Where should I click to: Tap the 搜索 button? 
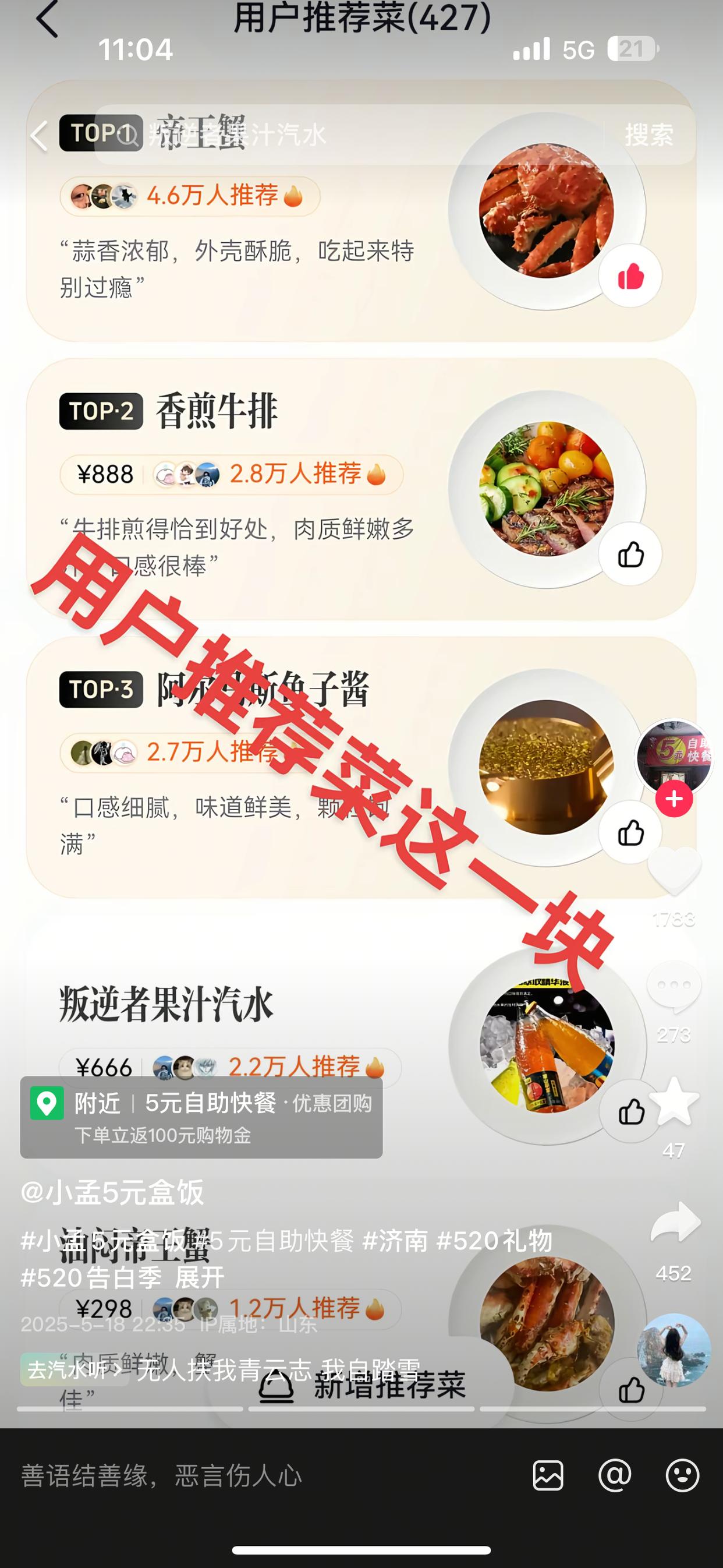[648, 135]
